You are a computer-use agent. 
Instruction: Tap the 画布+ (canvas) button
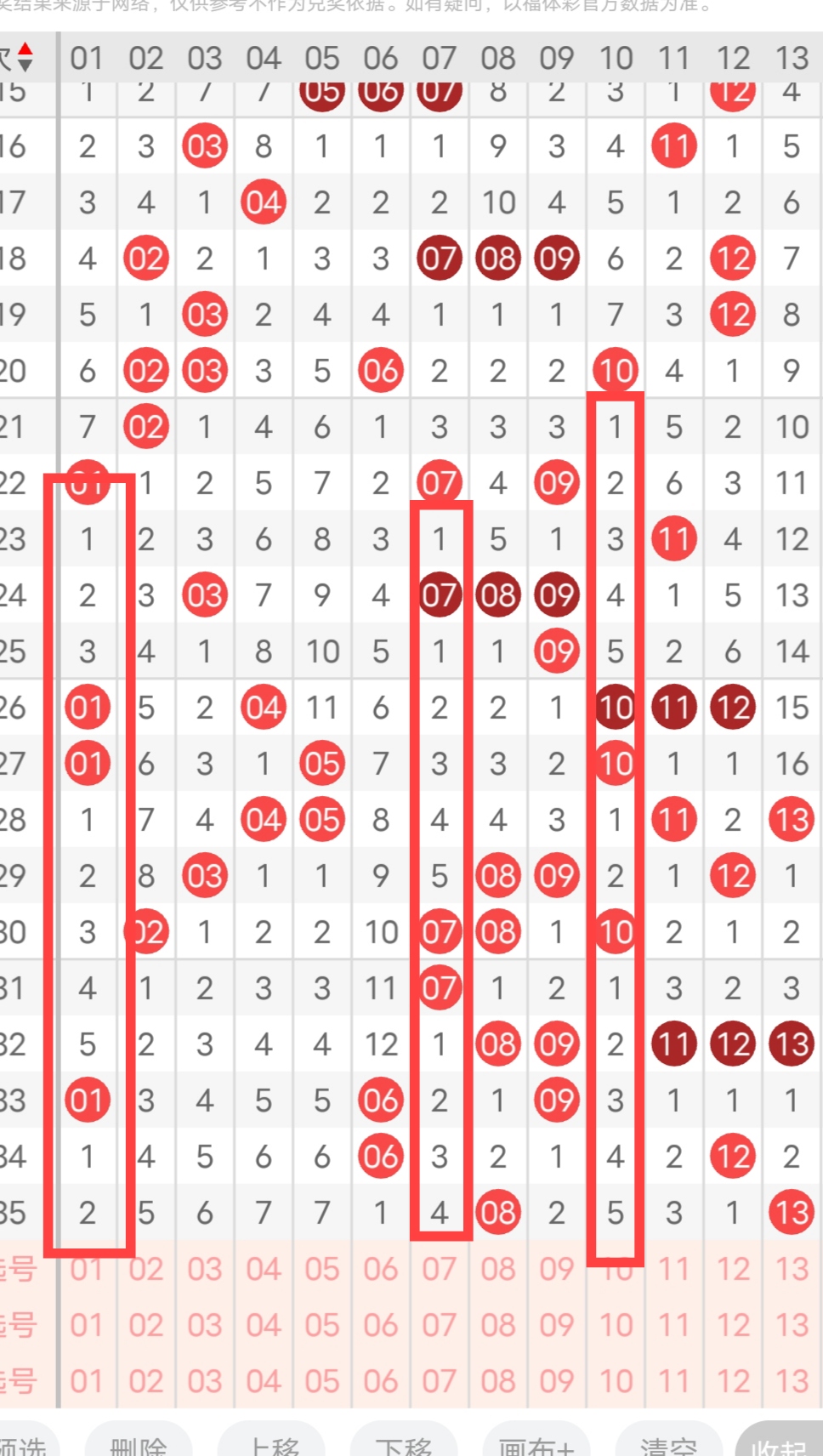[x=536, y=1442]
